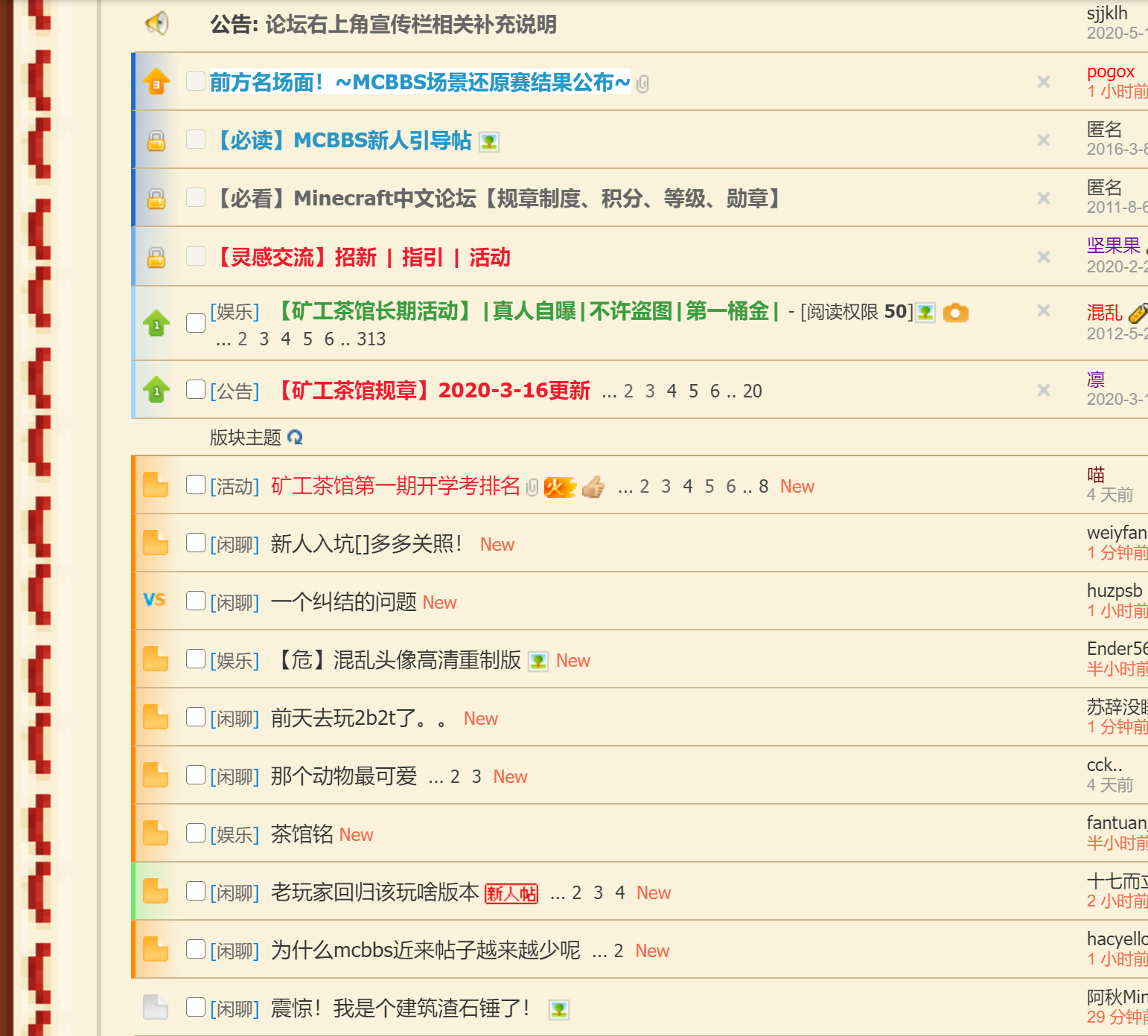Check the box next to 茶馆铭

196,833
